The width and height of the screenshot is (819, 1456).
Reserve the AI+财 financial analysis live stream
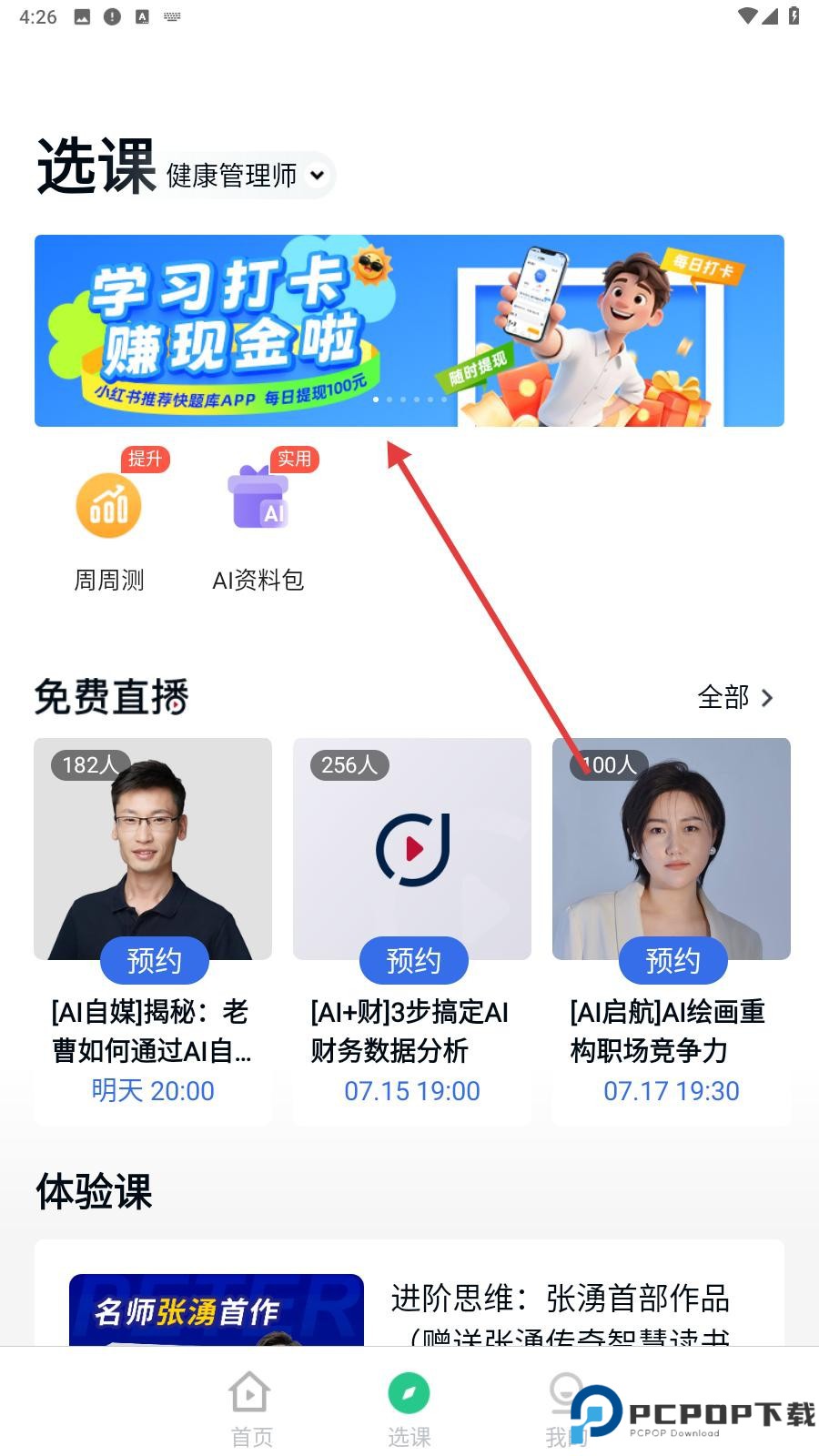[x=413, y=960]
